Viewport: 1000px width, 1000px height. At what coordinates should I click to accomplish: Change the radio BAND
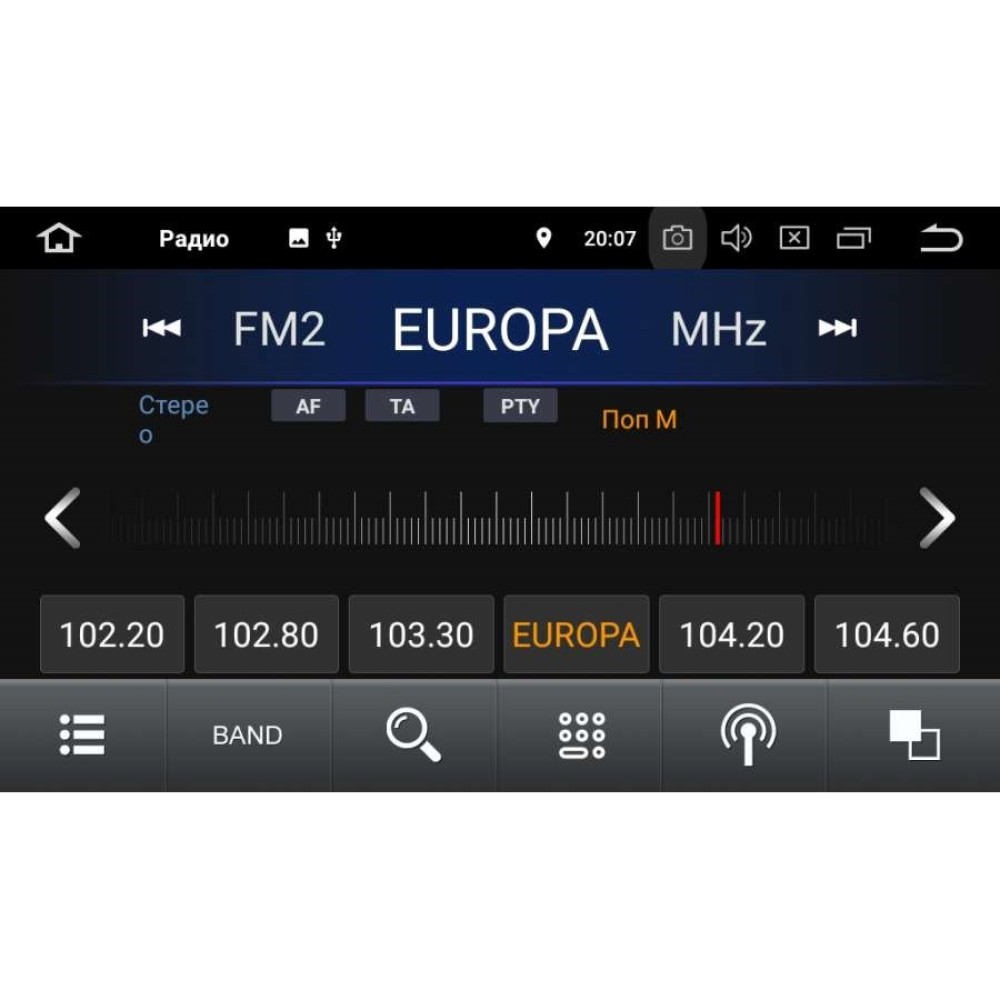pyautogui.click(x=247, y=735)
